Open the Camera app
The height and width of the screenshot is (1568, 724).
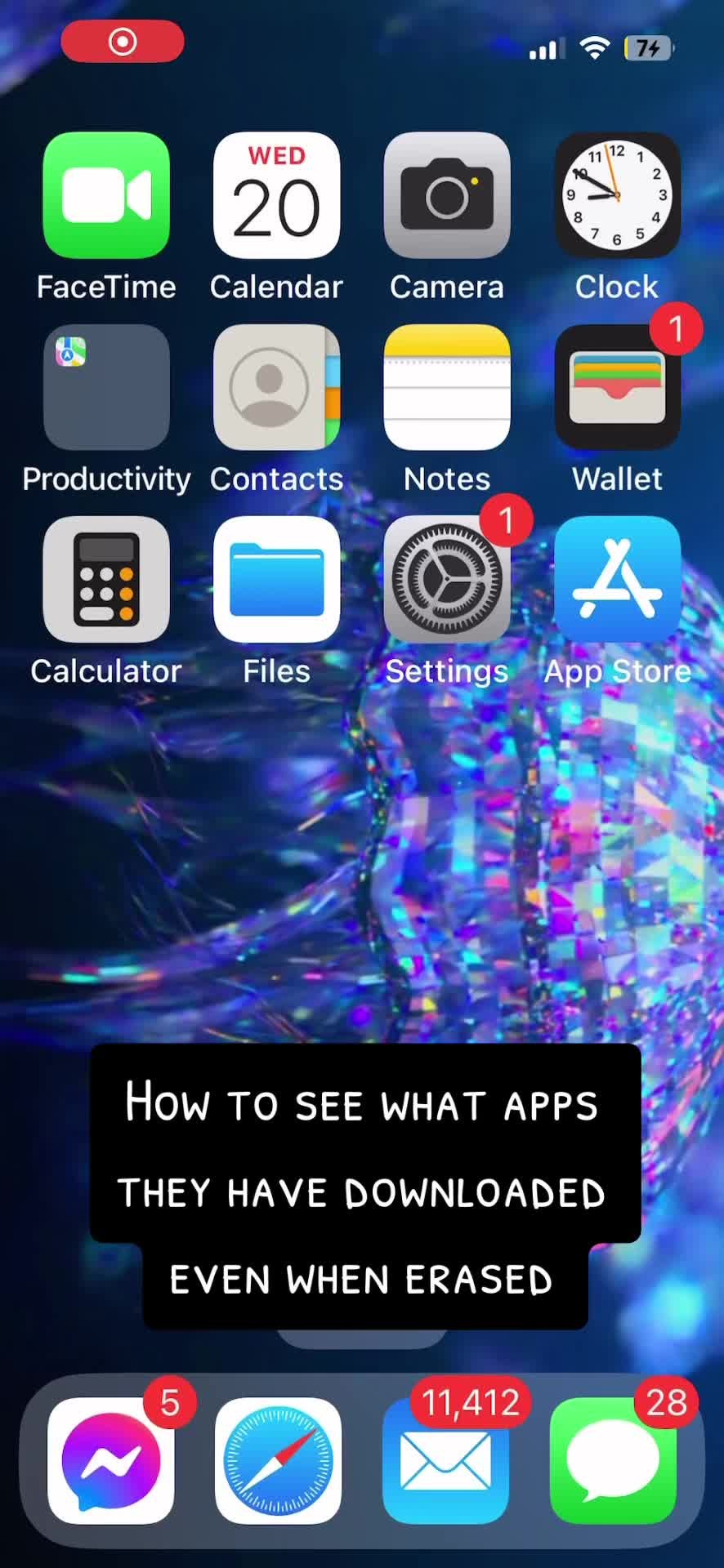point(447,195)
